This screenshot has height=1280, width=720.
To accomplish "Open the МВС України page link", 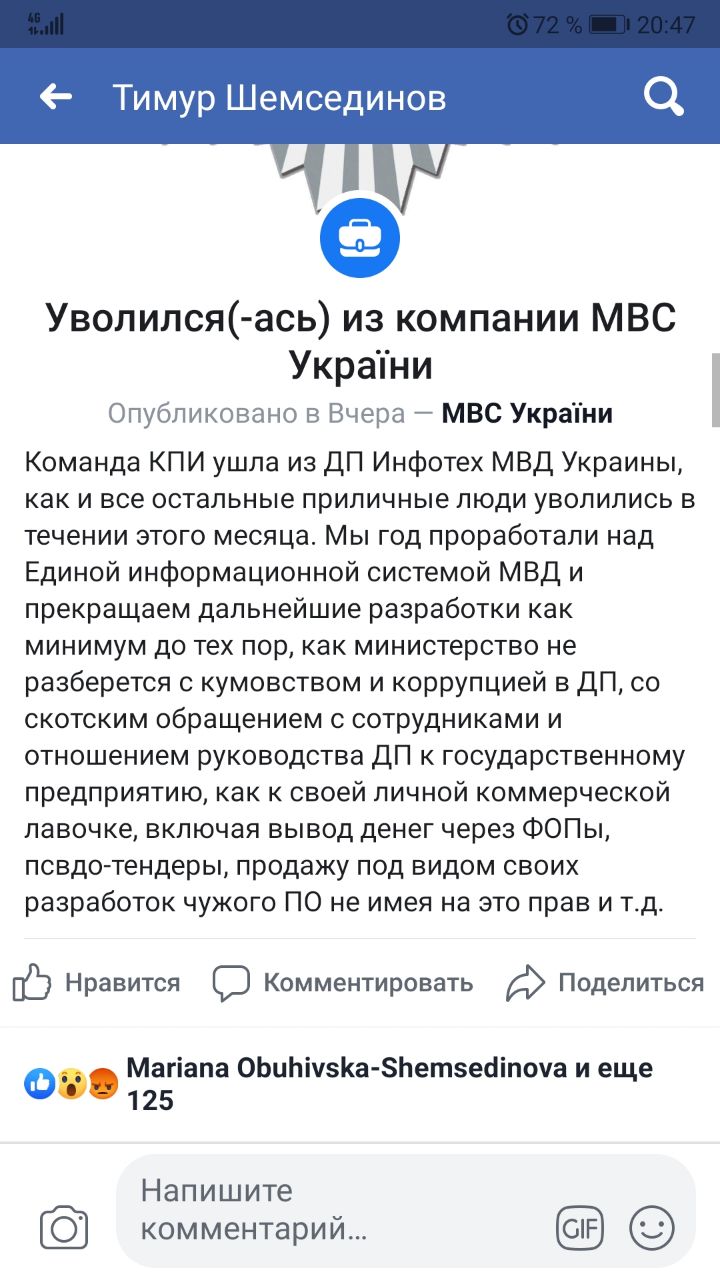I will (x=527, y=413).
